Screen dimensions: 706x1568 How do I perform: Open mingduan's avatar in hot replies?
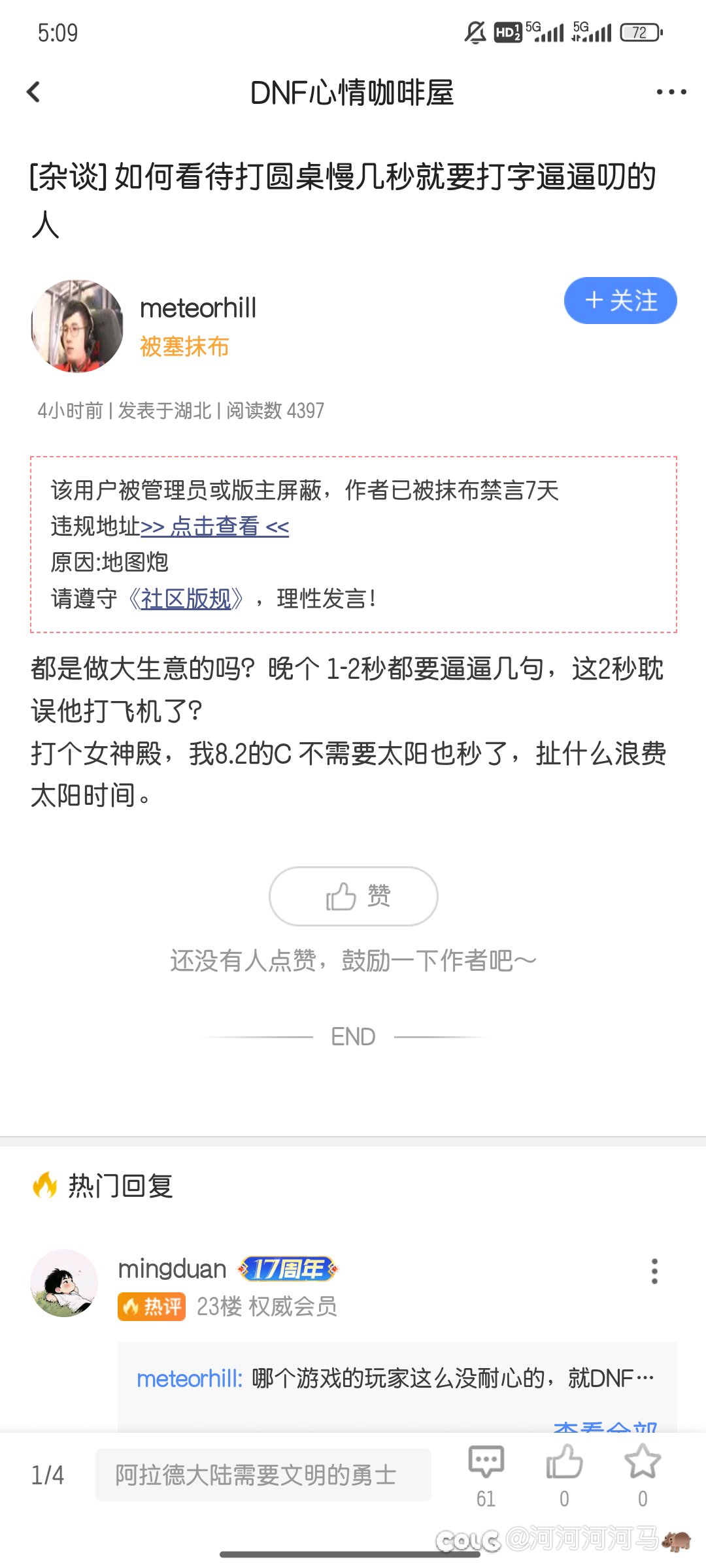(x=64, y=1282)
